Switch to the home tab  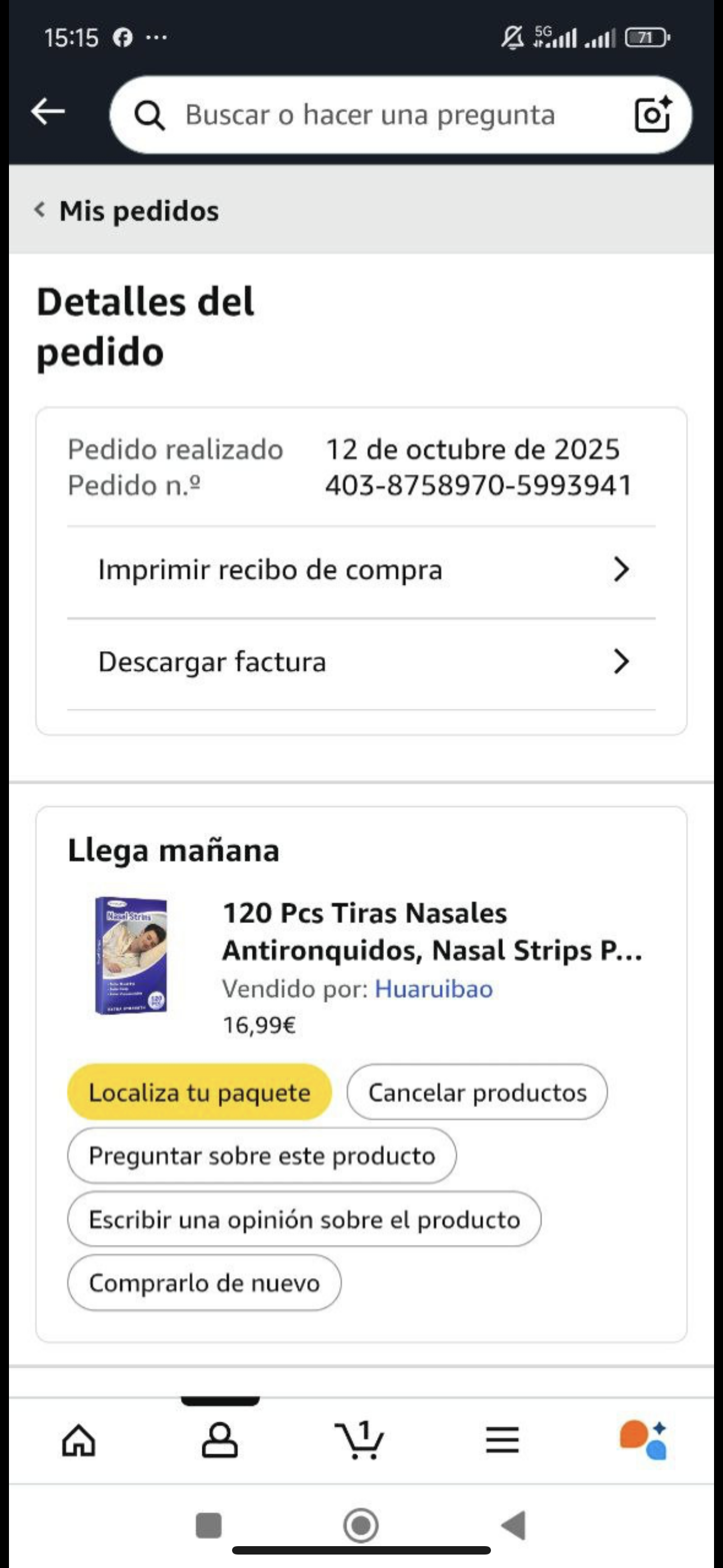[x=79, y=1440]
